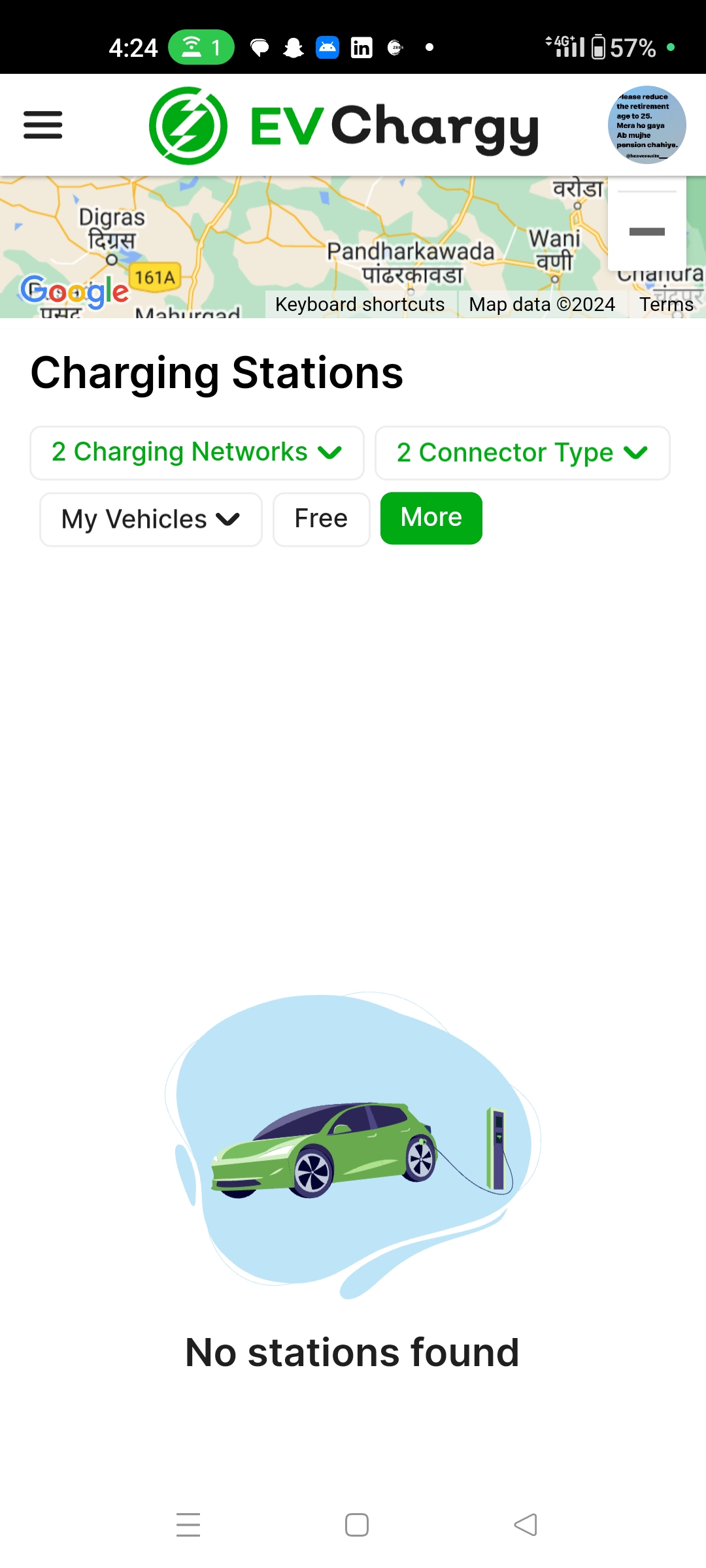Expand the Connector Type filter
Screen dimensions: 706x1568
(x=522, y=453)
